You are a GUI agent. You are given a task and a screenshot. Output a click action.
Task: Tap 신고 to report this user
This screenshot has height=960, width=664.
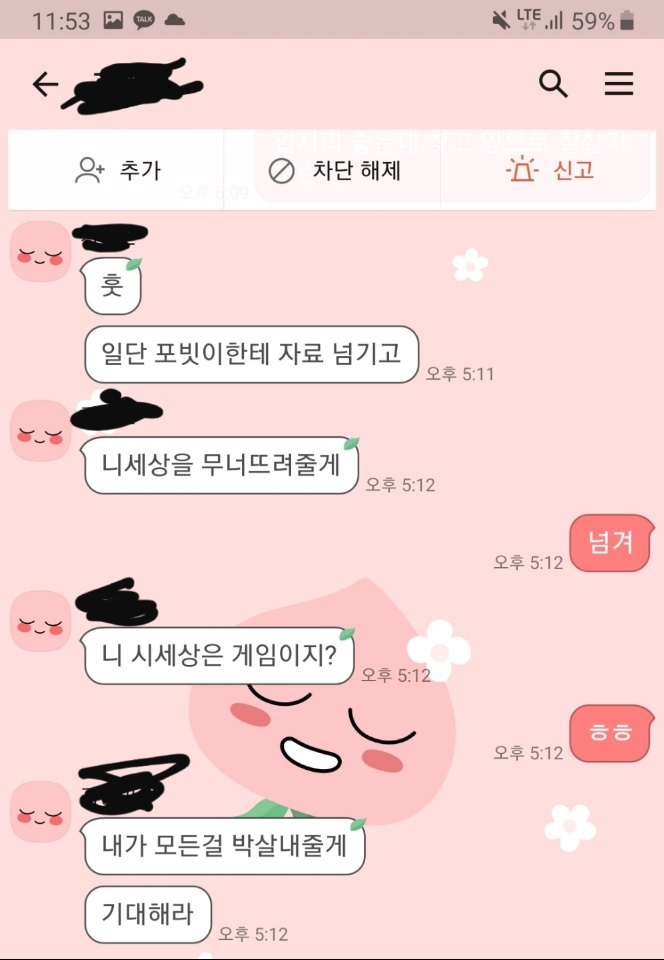point(550,171)
